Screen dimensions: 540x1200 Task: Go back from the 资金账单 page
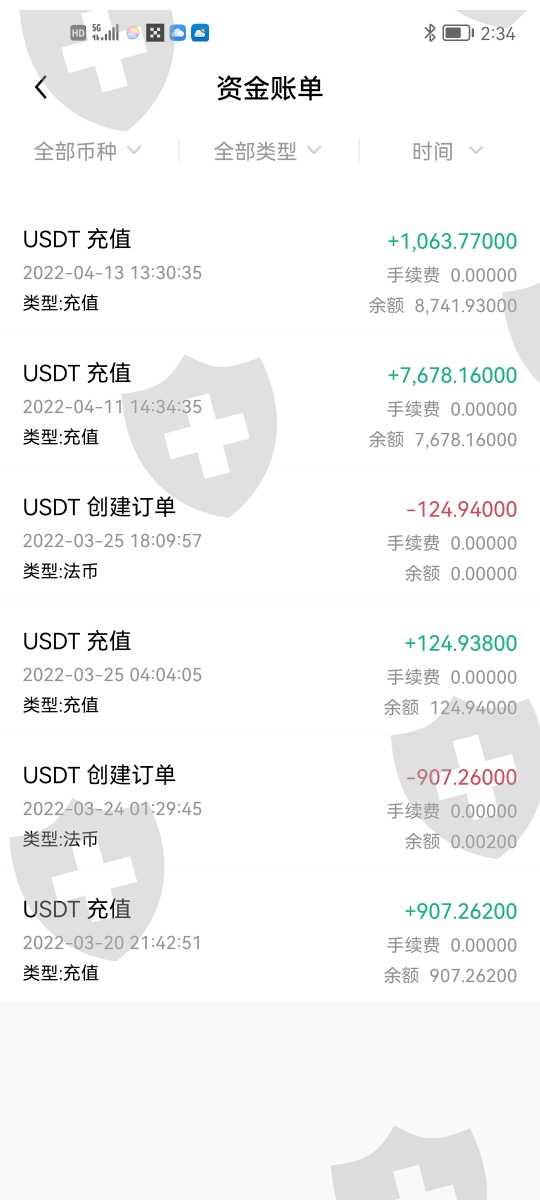click(41, 88)
